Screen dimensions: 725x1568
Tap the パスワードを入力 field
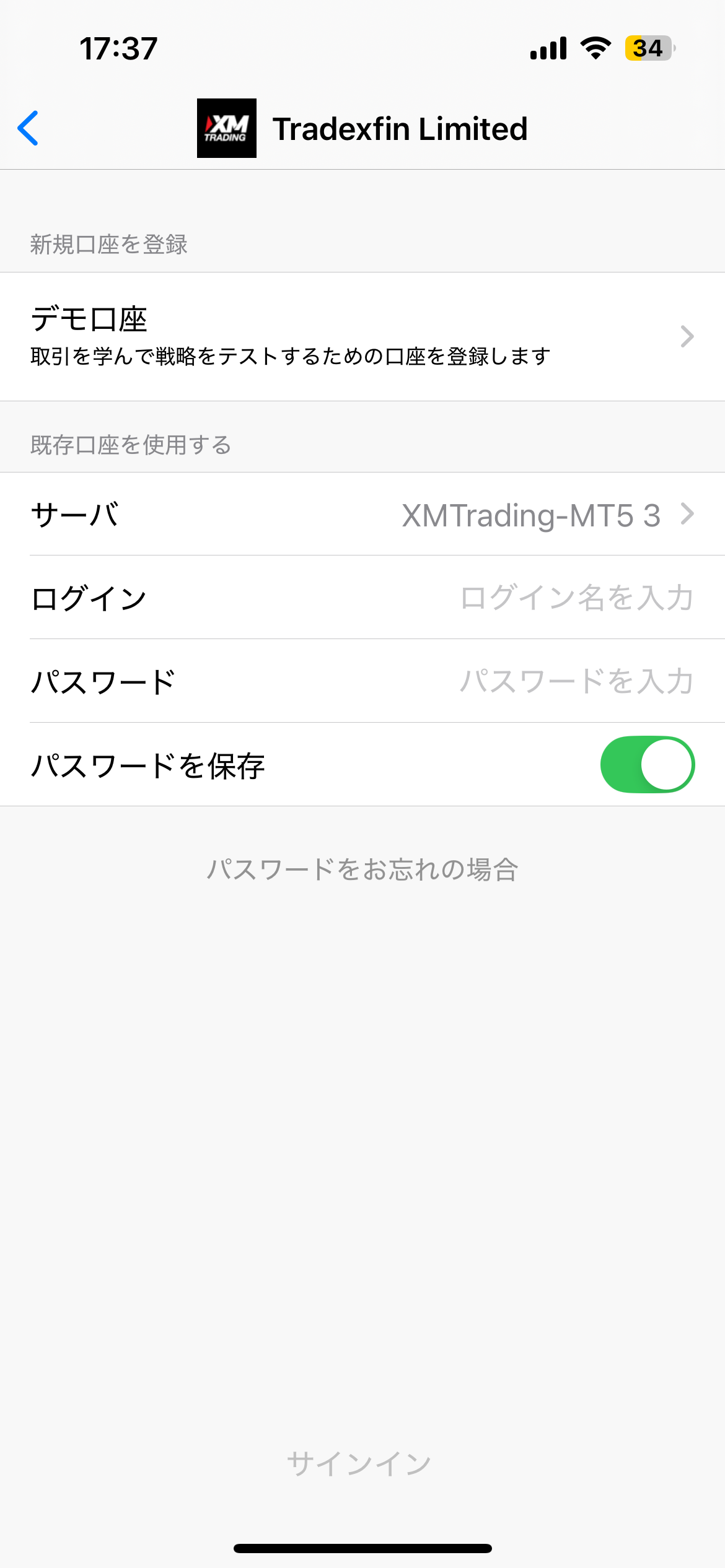(x=576, y=679)
